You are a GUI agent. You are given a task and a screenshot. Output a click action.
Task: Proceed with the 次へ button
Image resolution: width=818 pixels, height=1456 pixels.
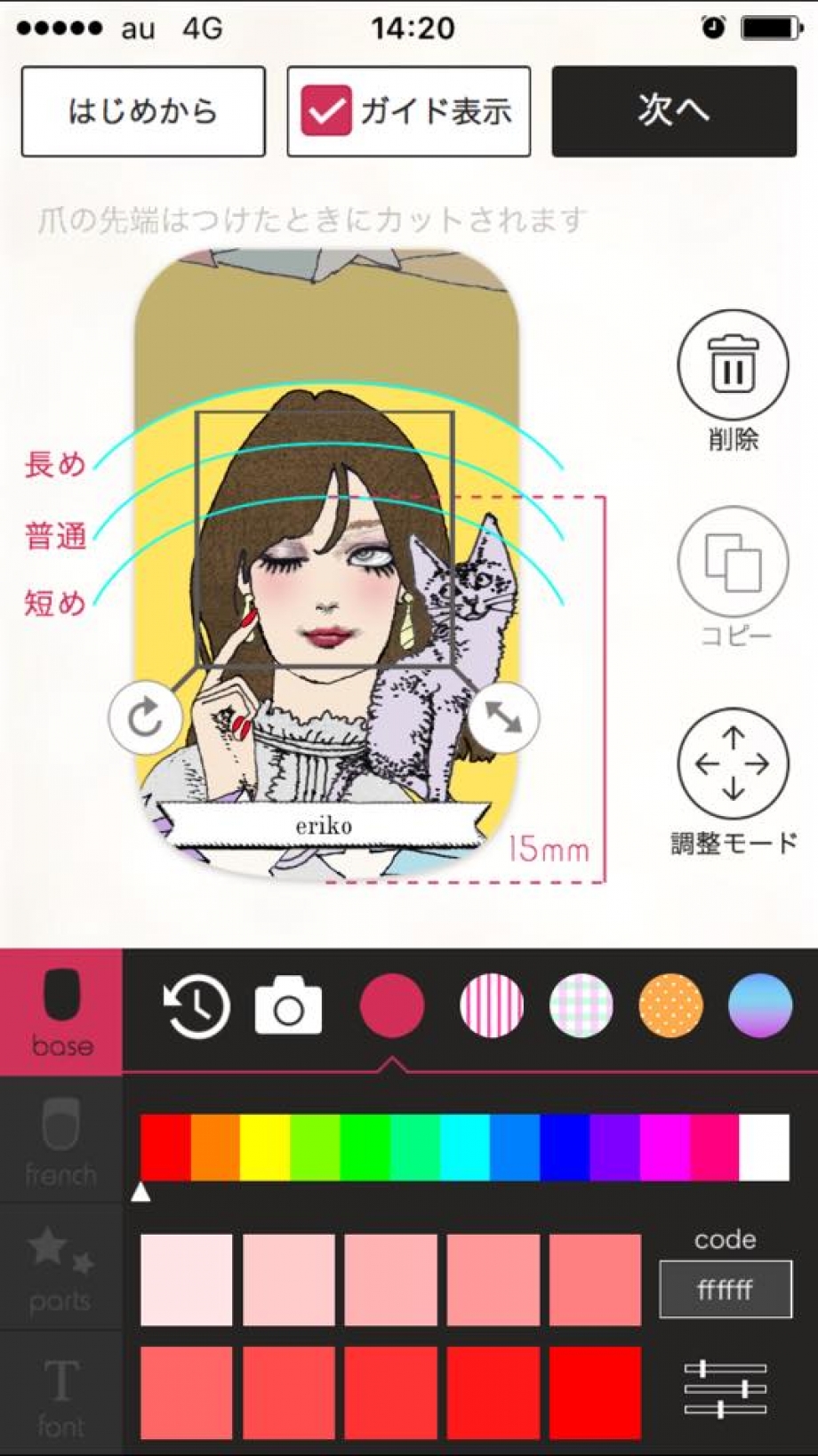click(673, 112)
